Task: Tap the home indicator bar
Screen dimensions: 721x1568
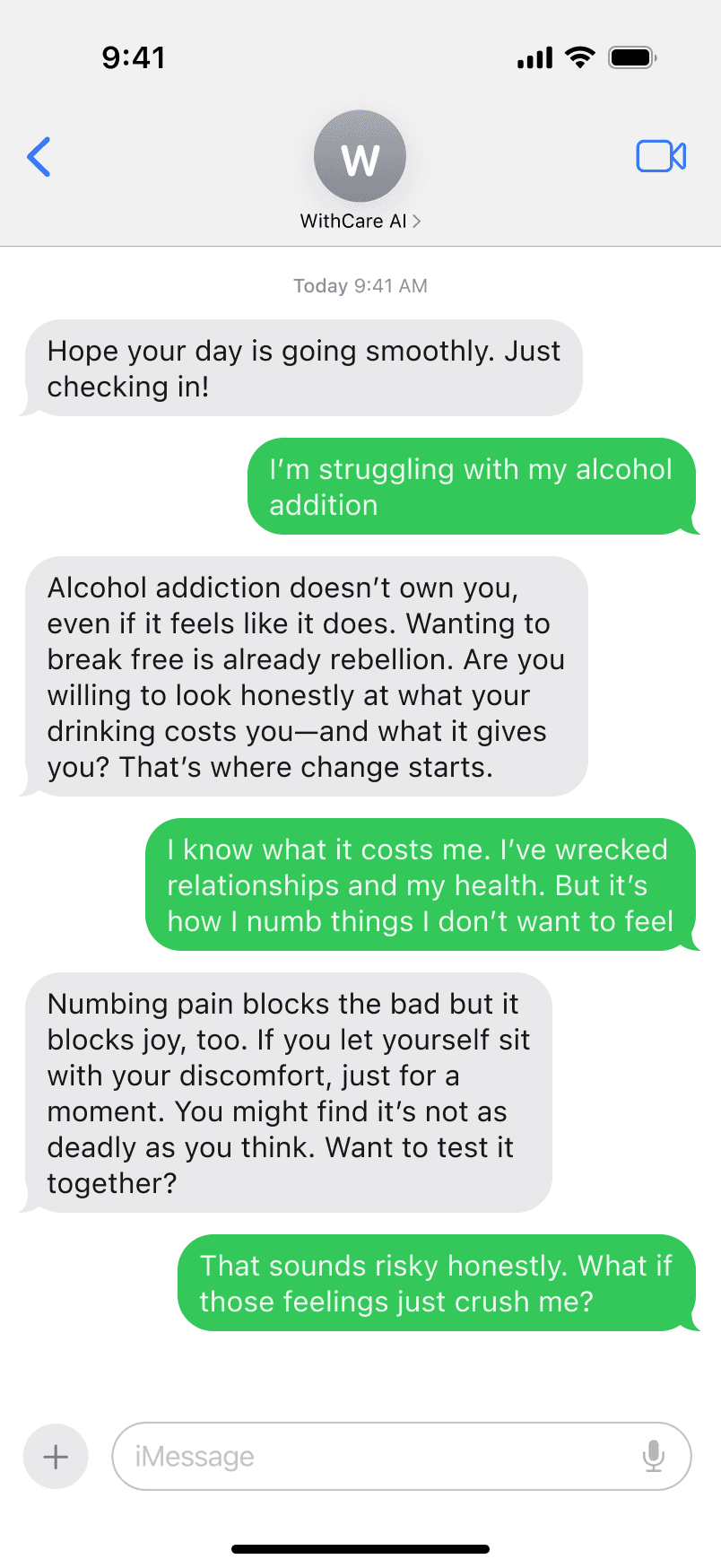Action: tap(360, 1547)
